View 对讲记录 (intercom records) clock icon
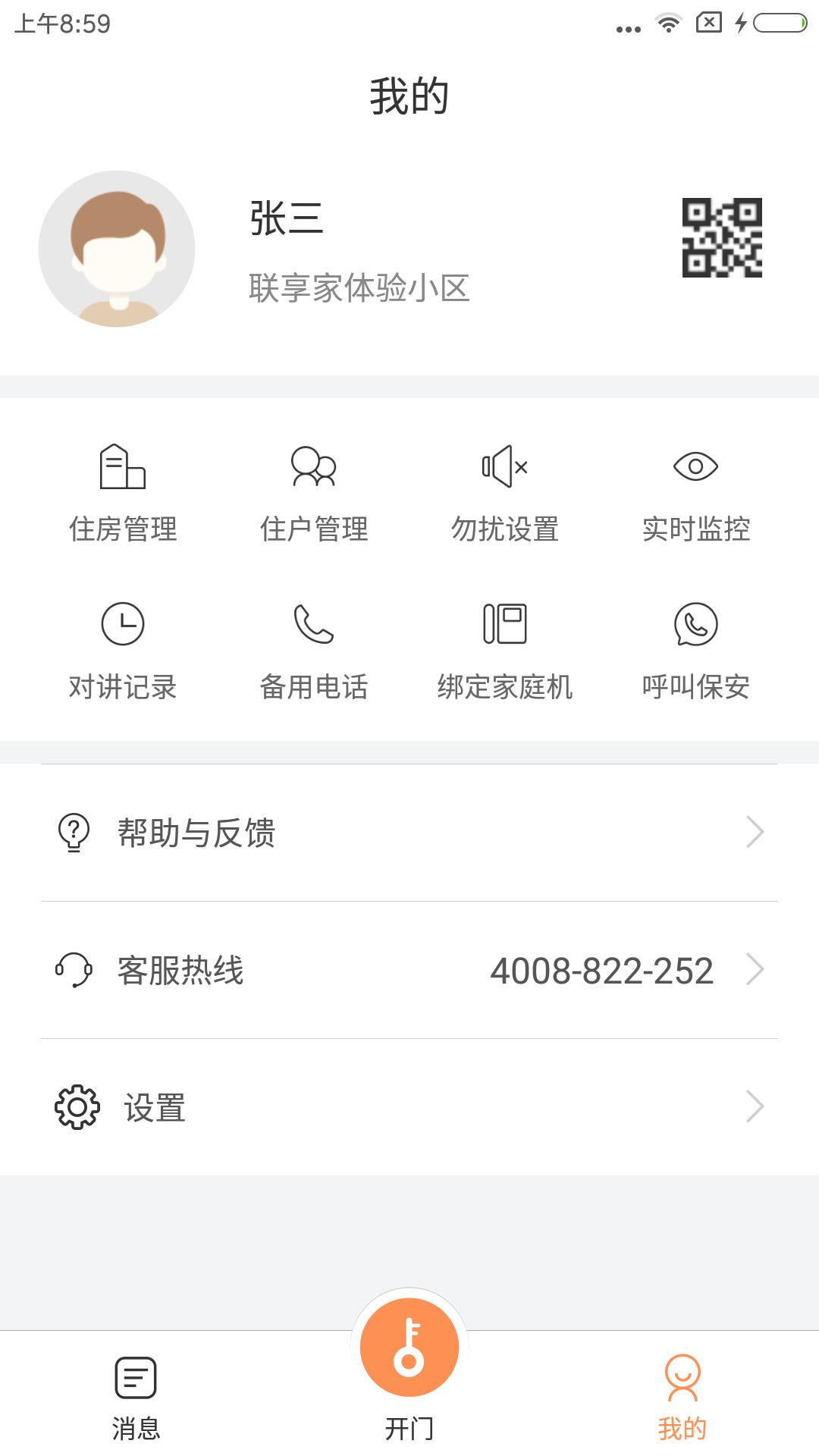The width and height of the screenshot is (819, 1456). pos(122,648)
